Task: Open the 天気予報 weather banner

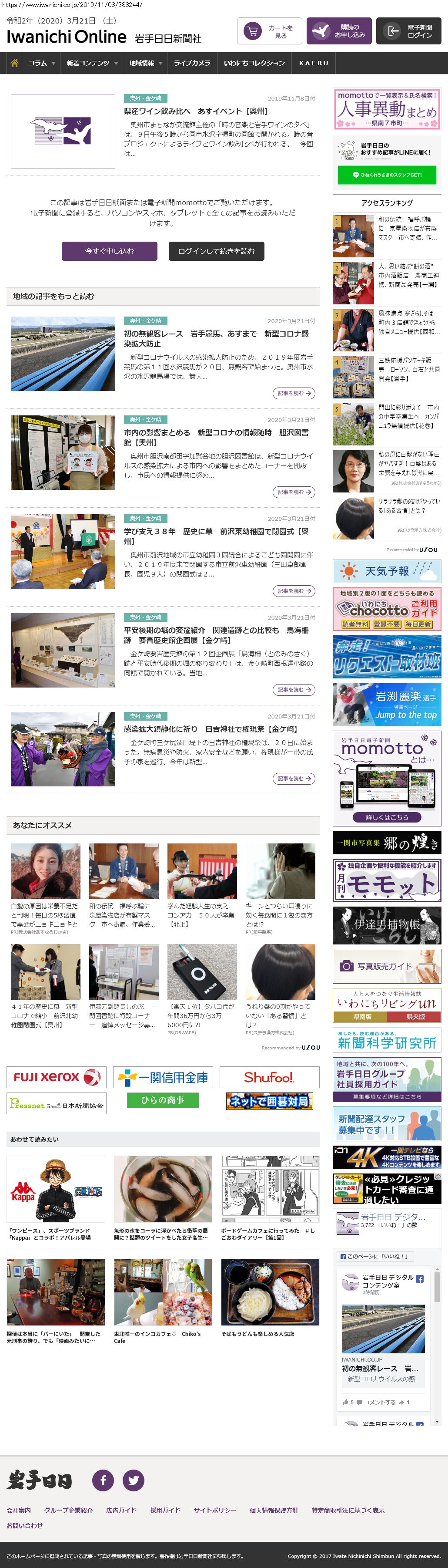Action: 387,571
